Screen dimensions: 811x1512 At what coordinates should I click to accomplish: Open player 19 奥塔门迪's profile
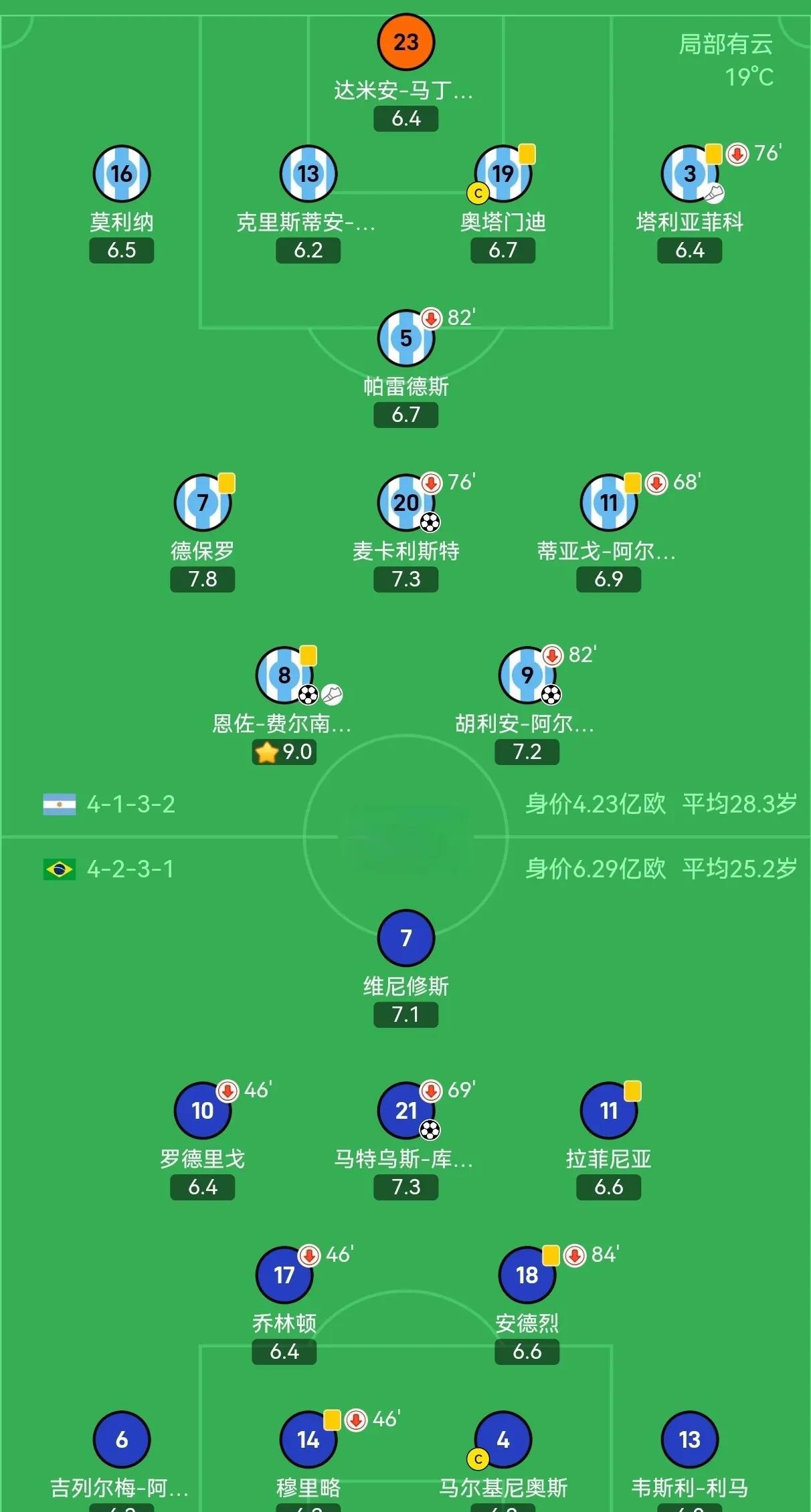503,174
